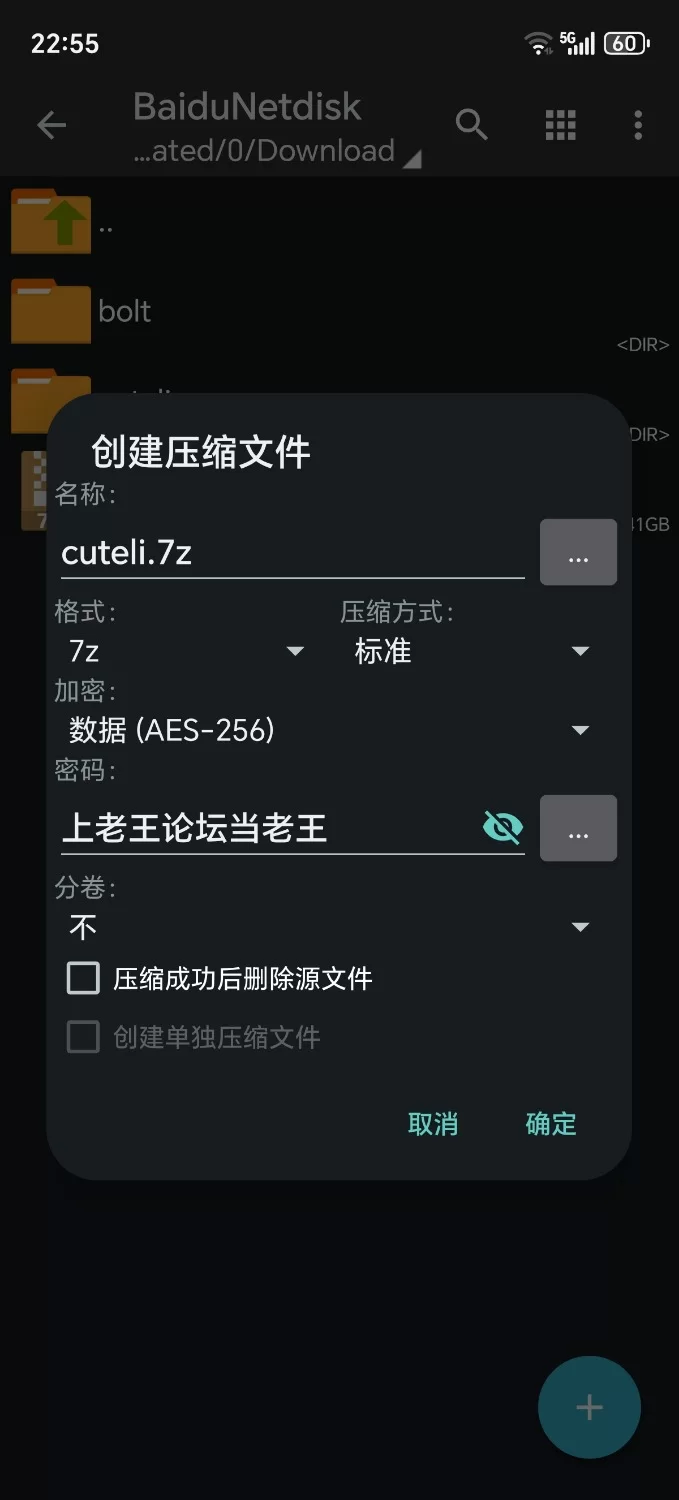679x1500 pixels.
Task: Tap the archive name field cuteli.7z
Action: tap(290, 553)
